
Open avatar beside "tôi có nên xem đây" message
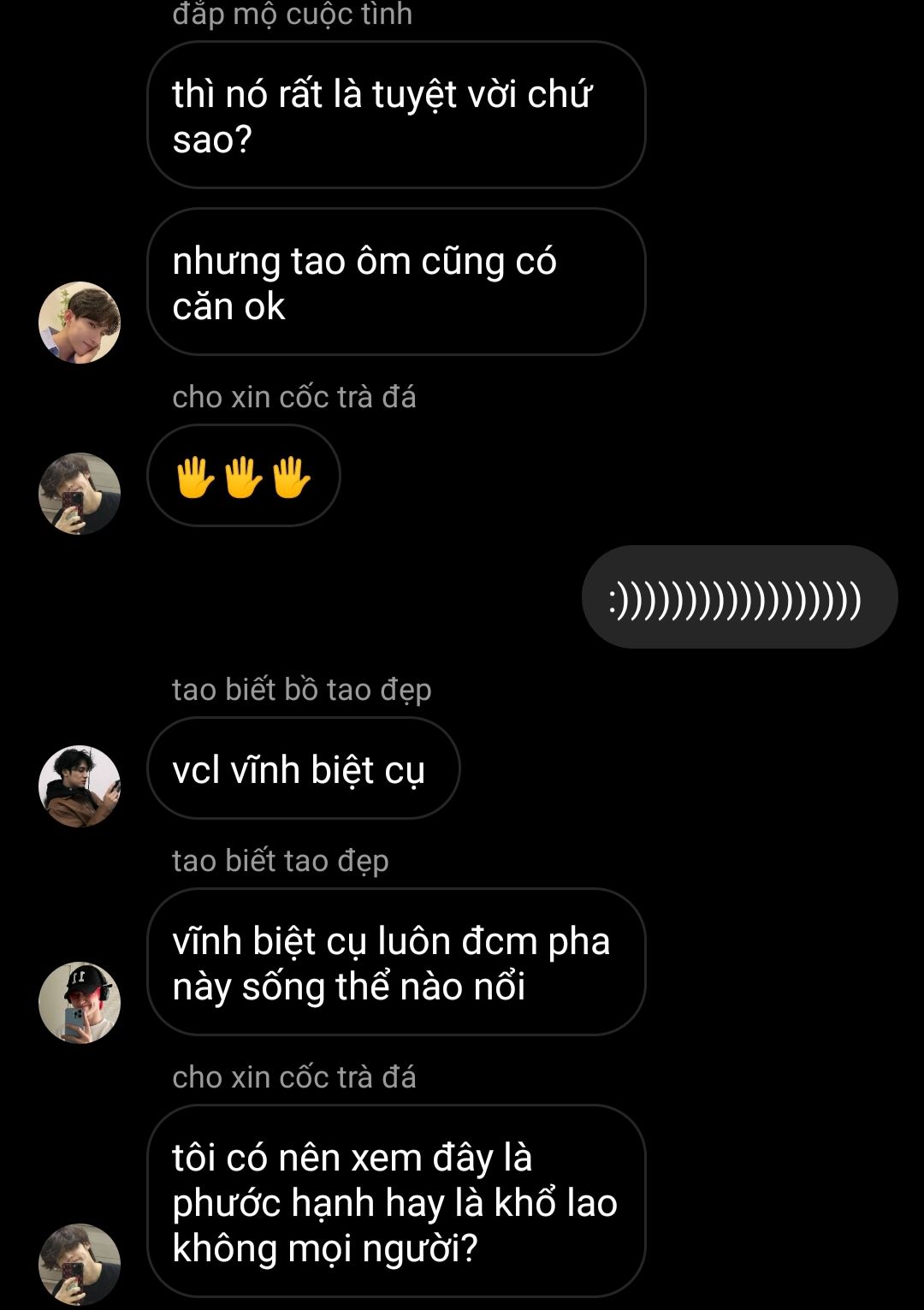click(x=80, y=1264)
